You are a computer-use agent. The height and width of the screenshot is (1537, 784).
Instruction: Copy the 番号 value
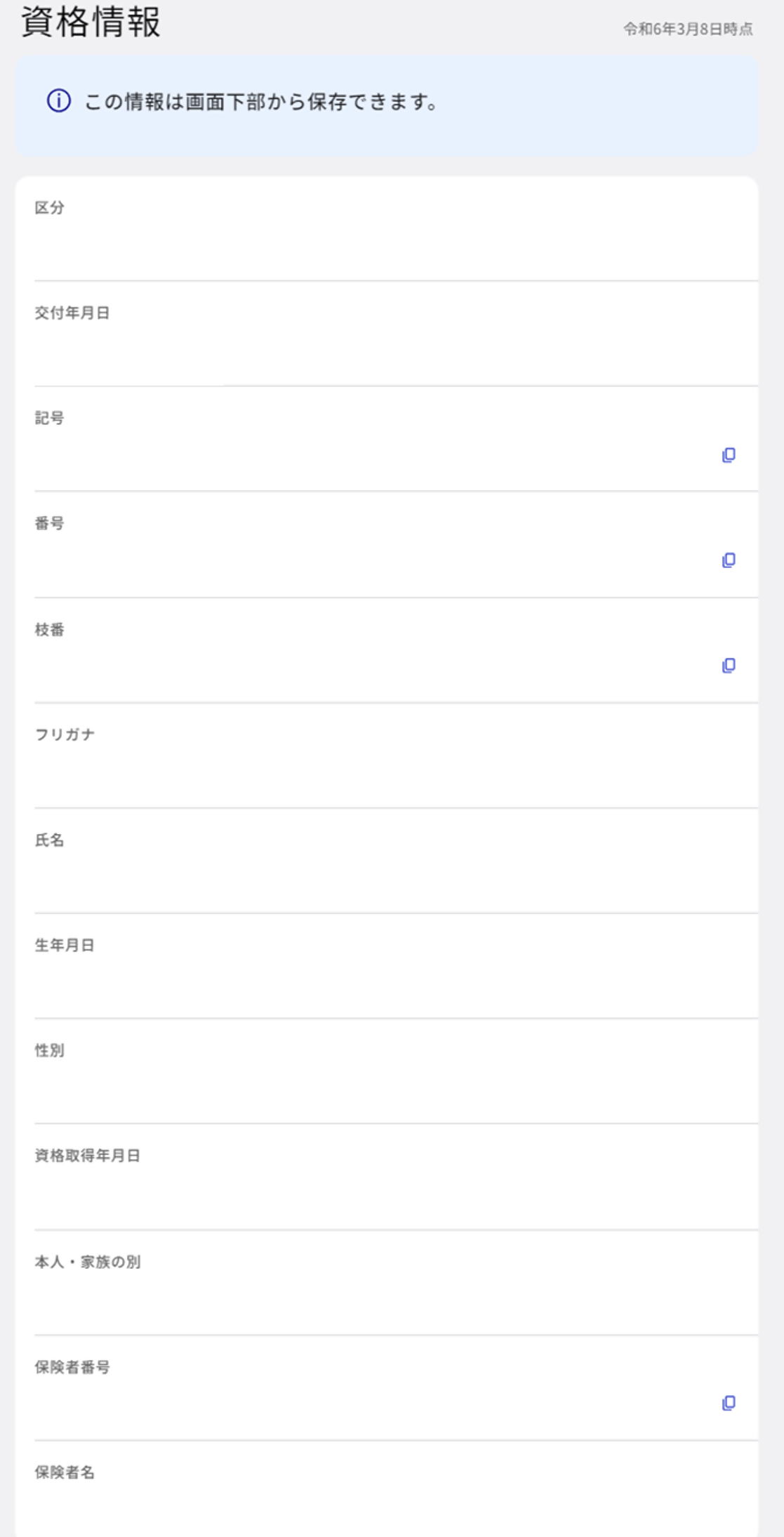(x=729, y=560)
